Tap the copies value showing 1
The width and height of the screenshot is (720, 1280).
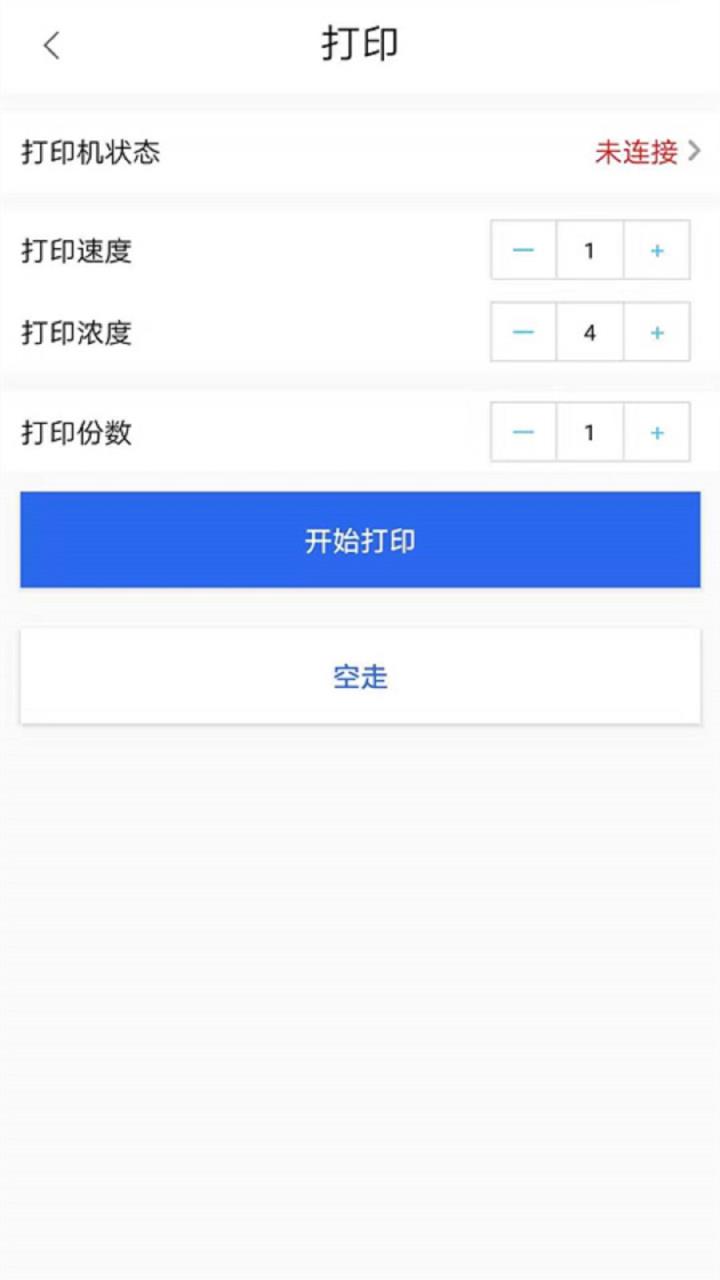[x=589, y=432]
